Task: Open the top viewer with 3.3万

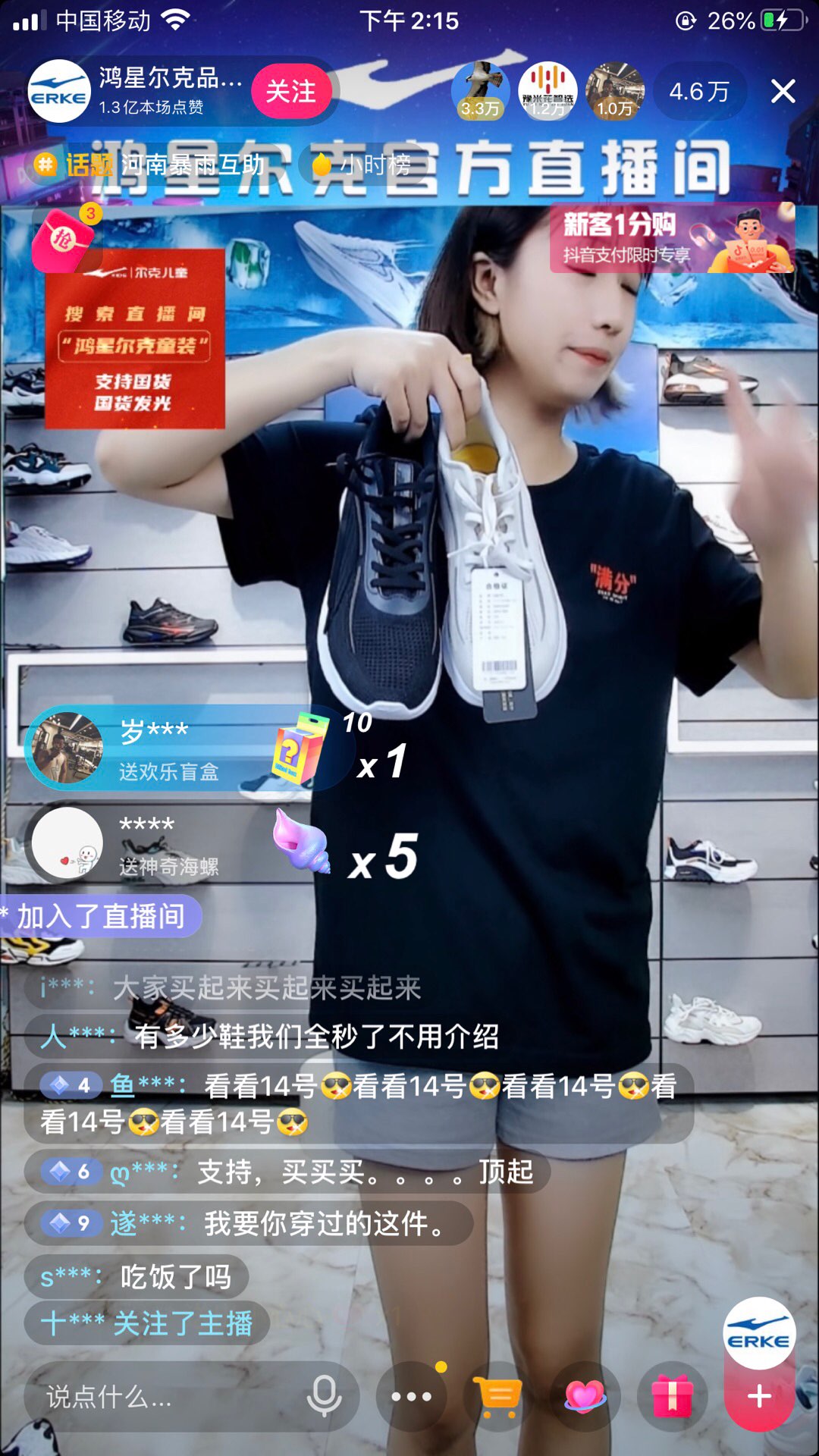Action: click(x=480, y=90)
